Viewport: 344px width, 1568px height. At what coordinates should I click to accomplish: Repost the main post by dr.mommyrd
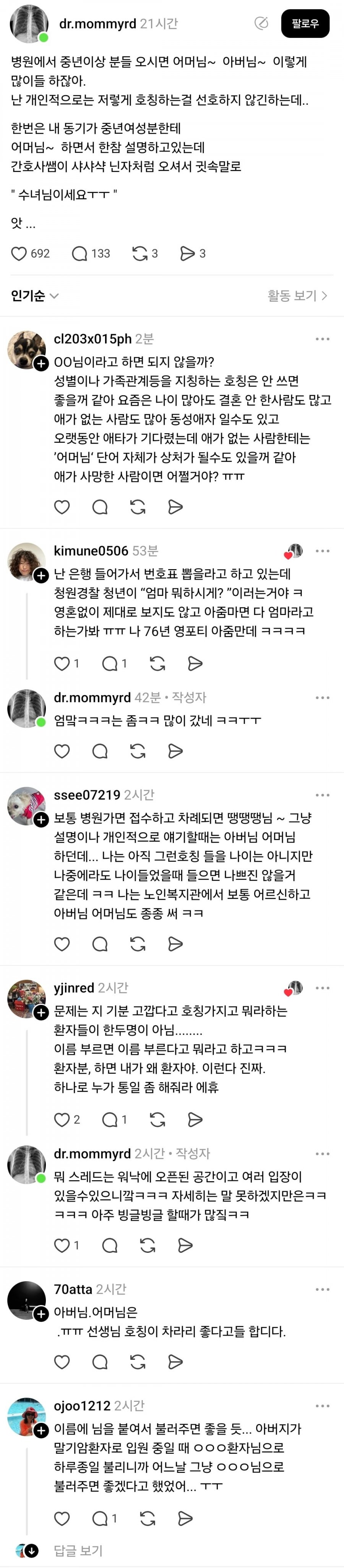tap(140, 253)
